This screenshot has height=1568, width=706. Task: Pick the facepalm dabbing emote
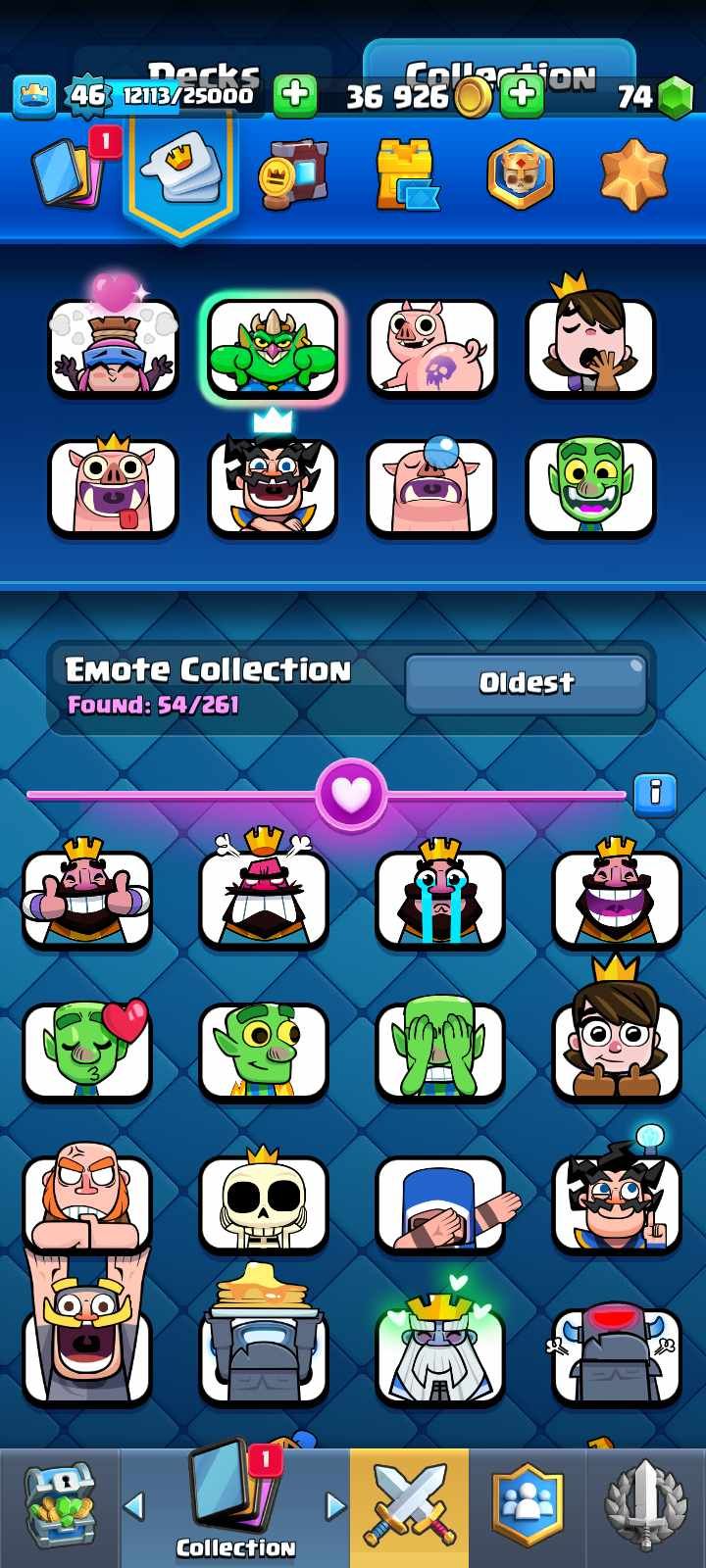pos(440,1201)
